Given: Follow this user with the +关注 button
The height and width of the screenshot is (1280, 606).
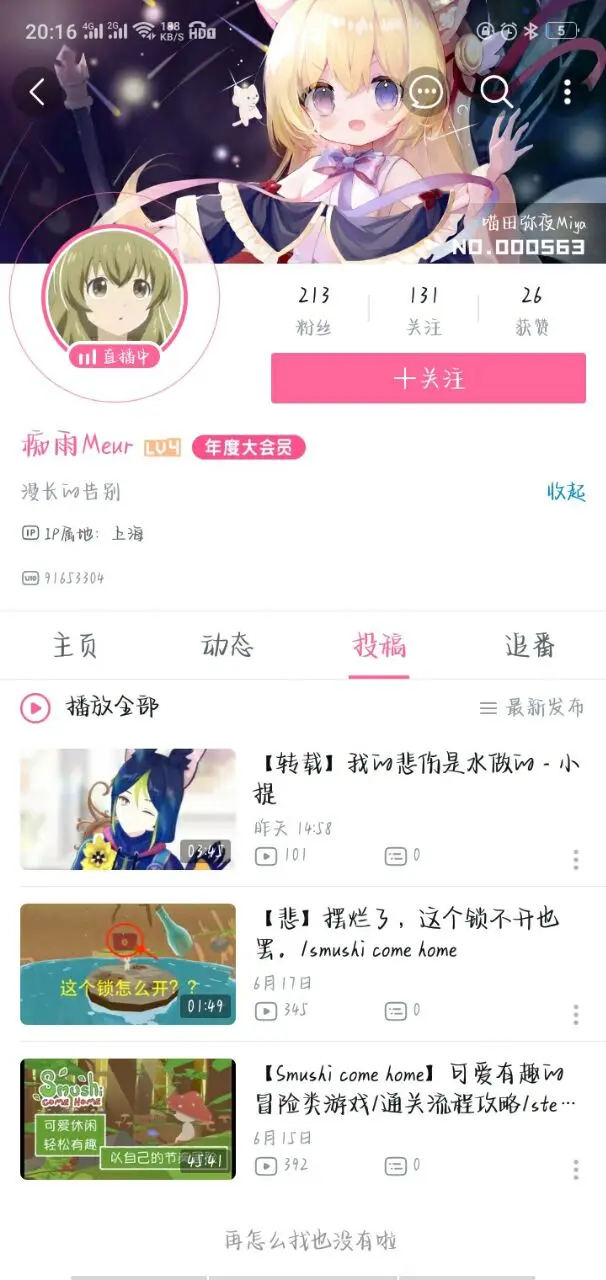Looking at the screenshot, I should tap(428, 379).
